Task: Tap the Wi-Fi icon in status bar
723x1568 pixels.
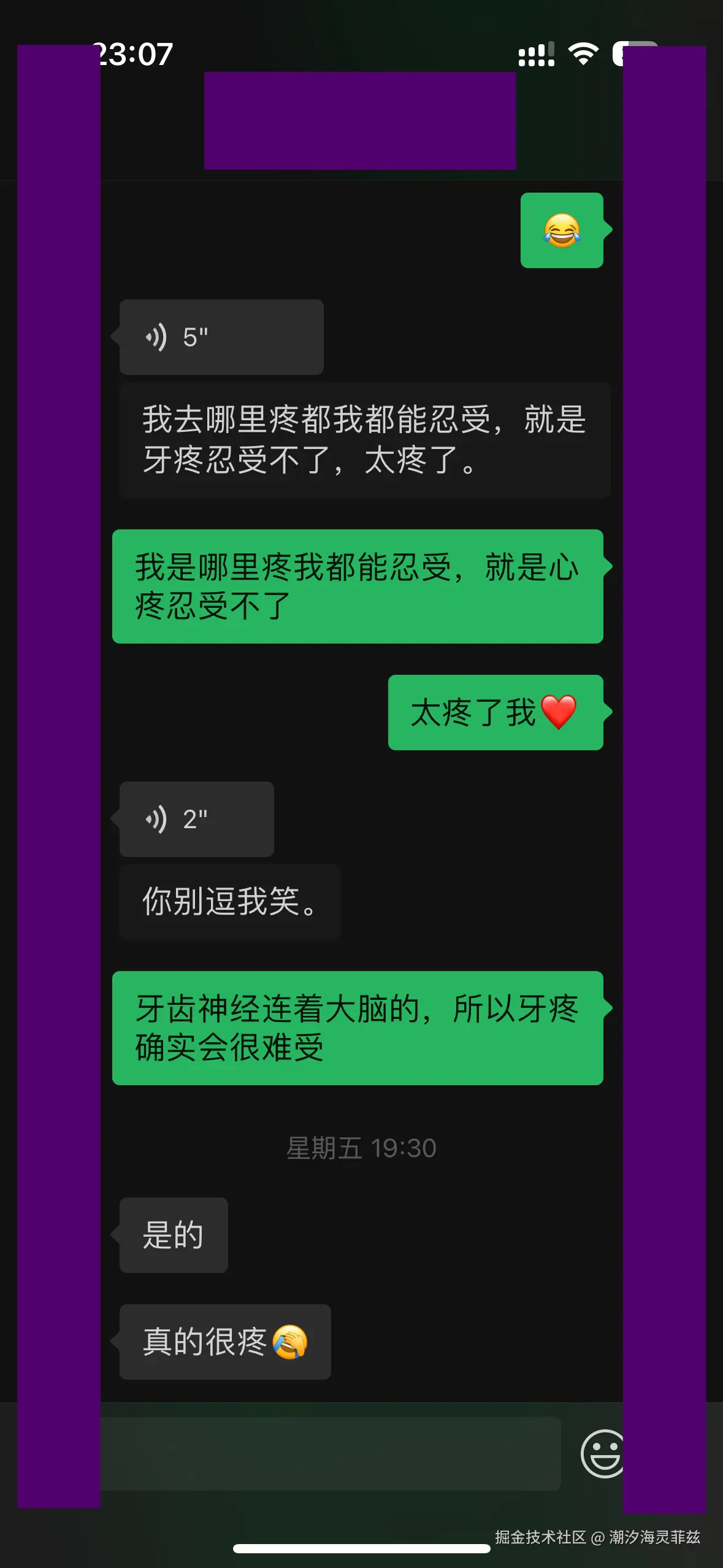Action: (583, 54)
